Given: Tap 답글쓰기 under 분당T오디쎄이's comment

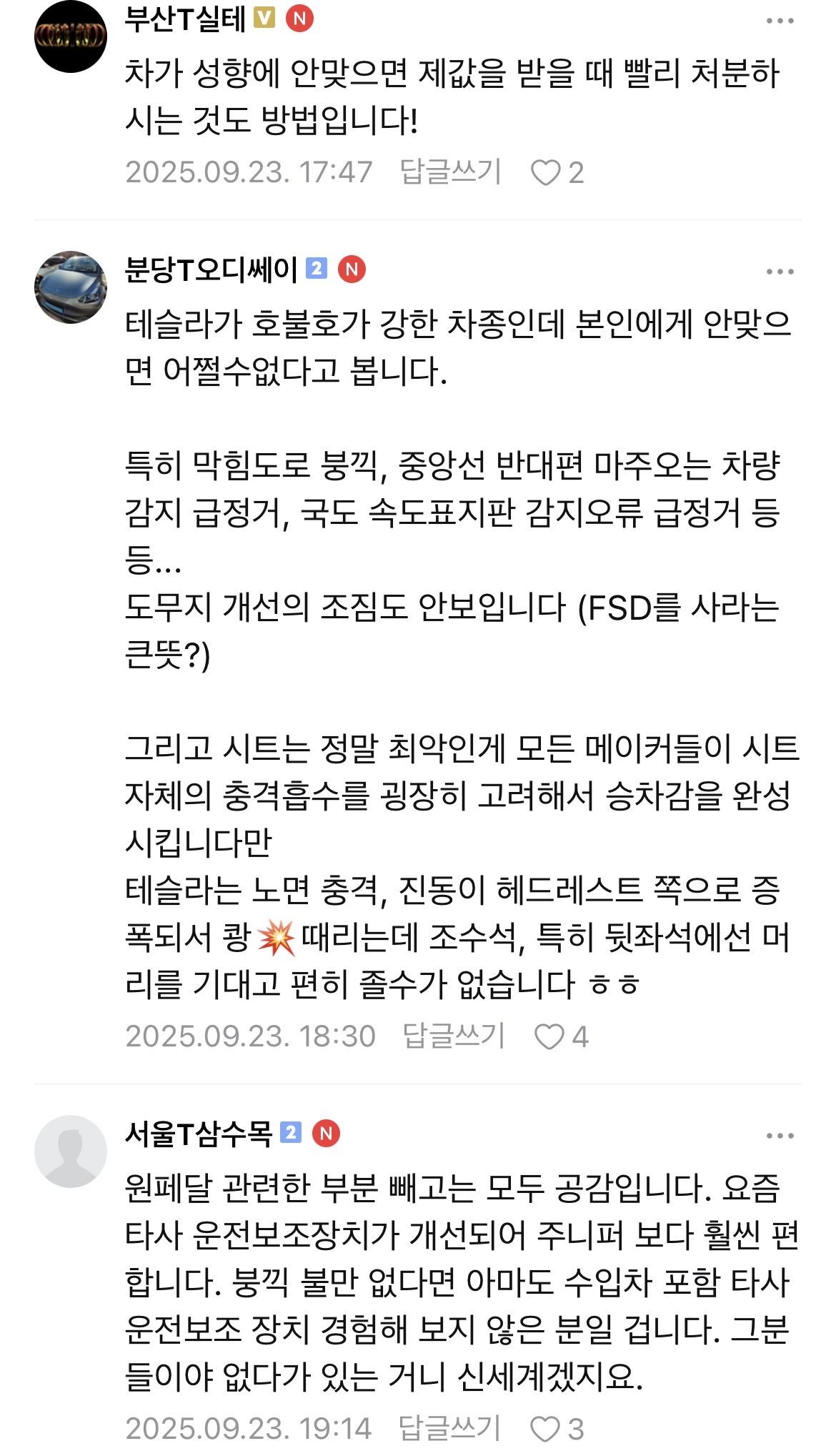Looking at the screenshot, I should 454,1036.
